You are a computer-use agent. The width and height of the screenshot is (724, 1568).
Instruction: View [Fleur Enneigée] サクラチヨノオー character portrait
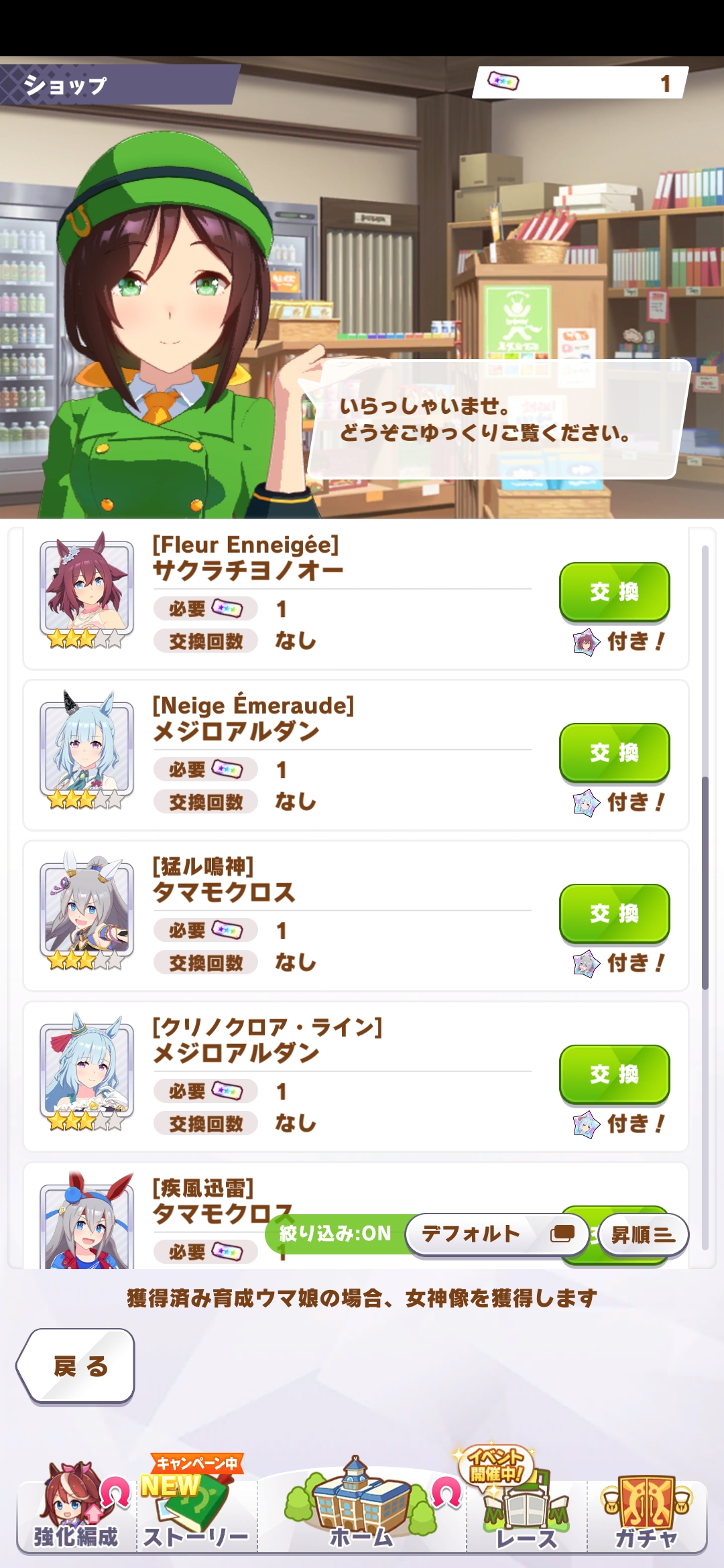coord(86,590)
